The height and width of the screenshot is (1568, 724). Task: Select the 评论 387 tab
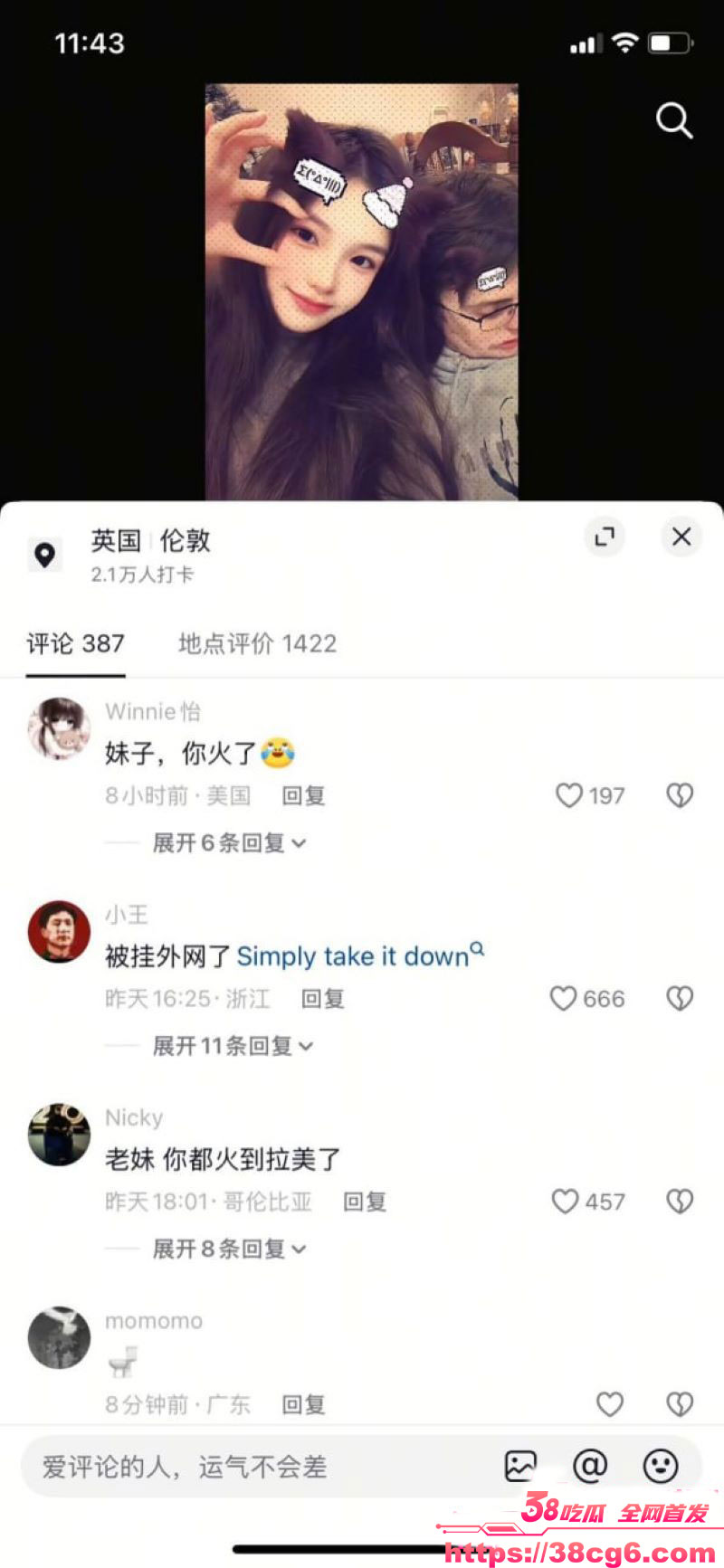[x=75, y=643]
